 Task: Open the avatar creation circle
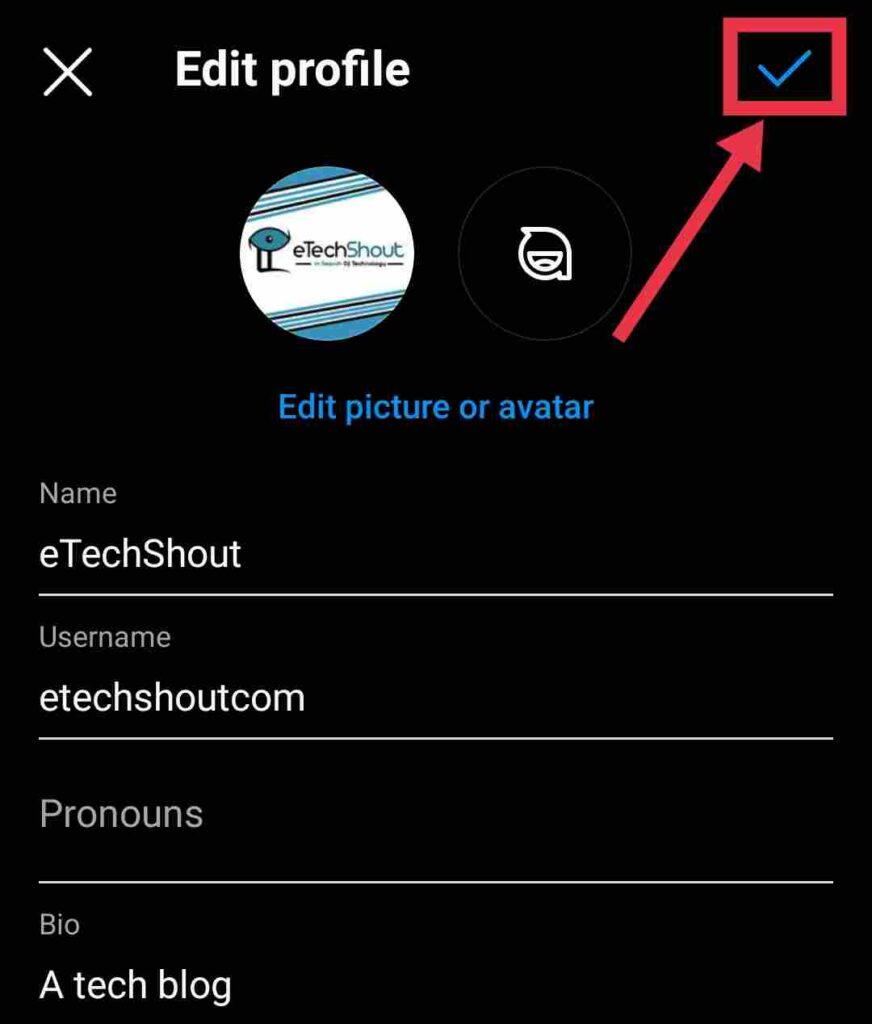(x=544, y=253)
